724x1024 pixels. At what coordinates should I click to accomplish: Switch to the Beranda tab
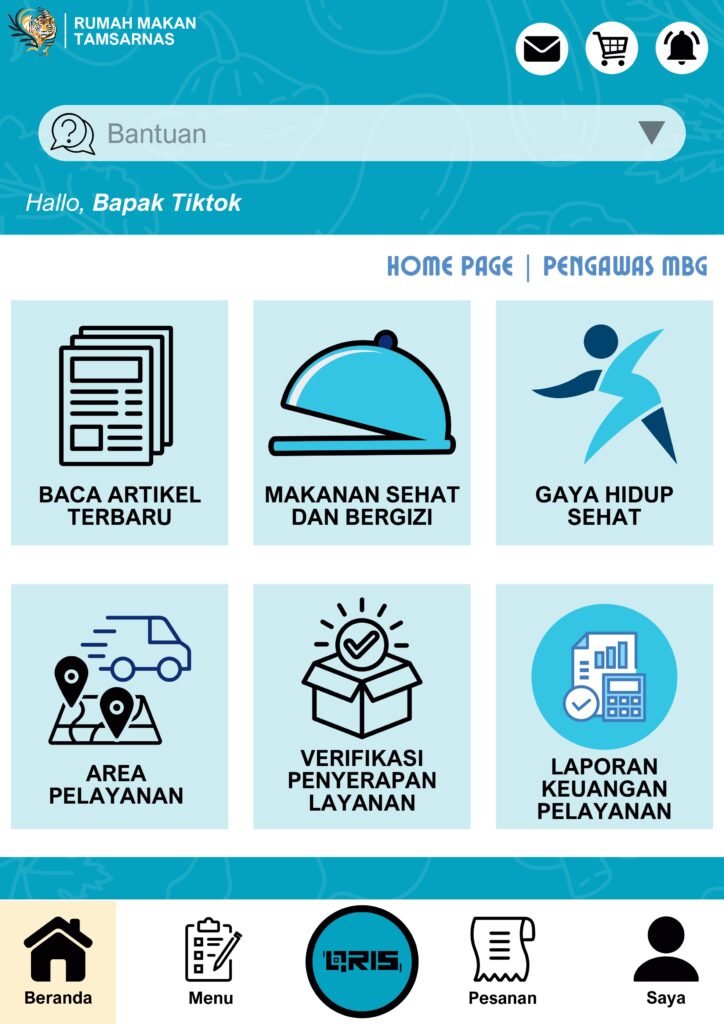(58, 962)
